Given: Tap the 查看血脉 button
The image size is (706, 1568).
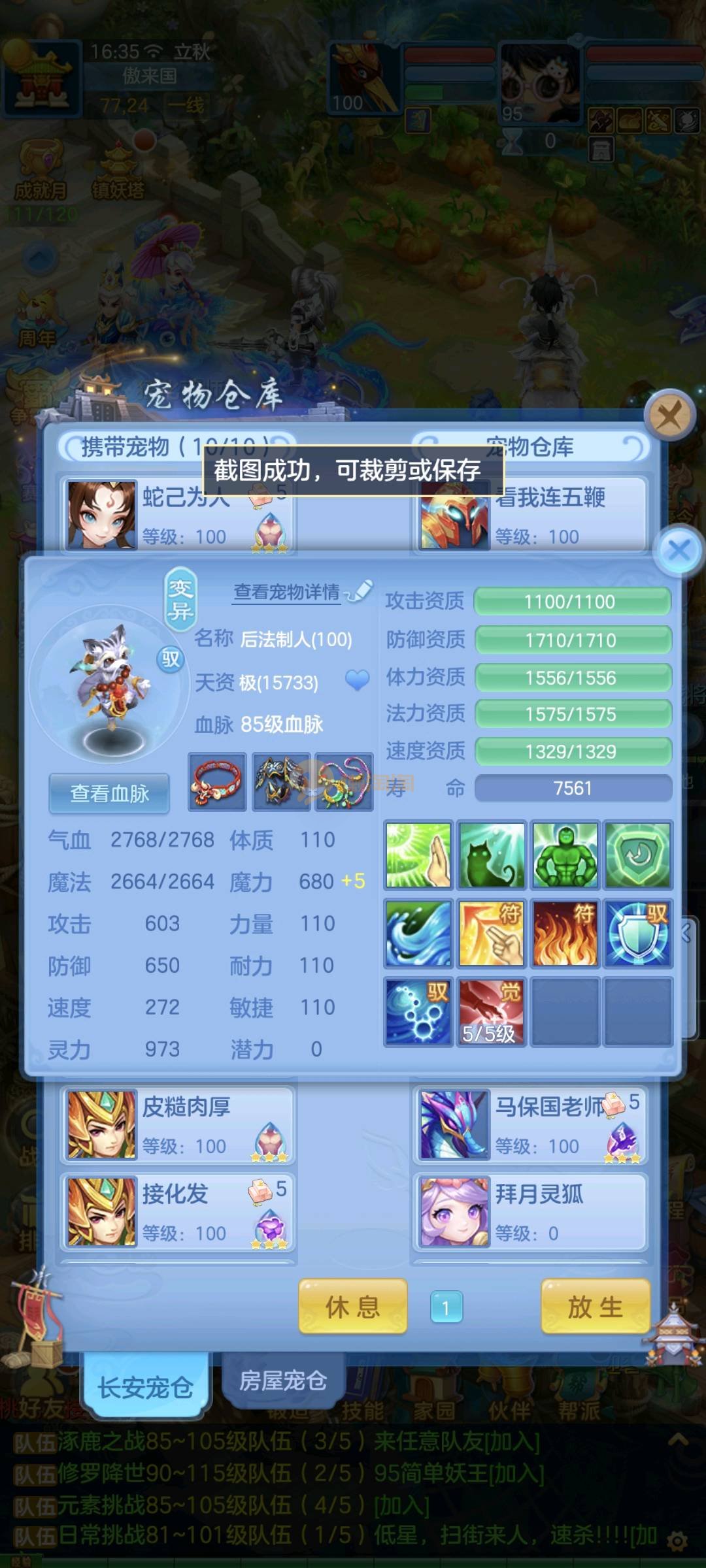Looking at the screenshot, I should 109,793.
